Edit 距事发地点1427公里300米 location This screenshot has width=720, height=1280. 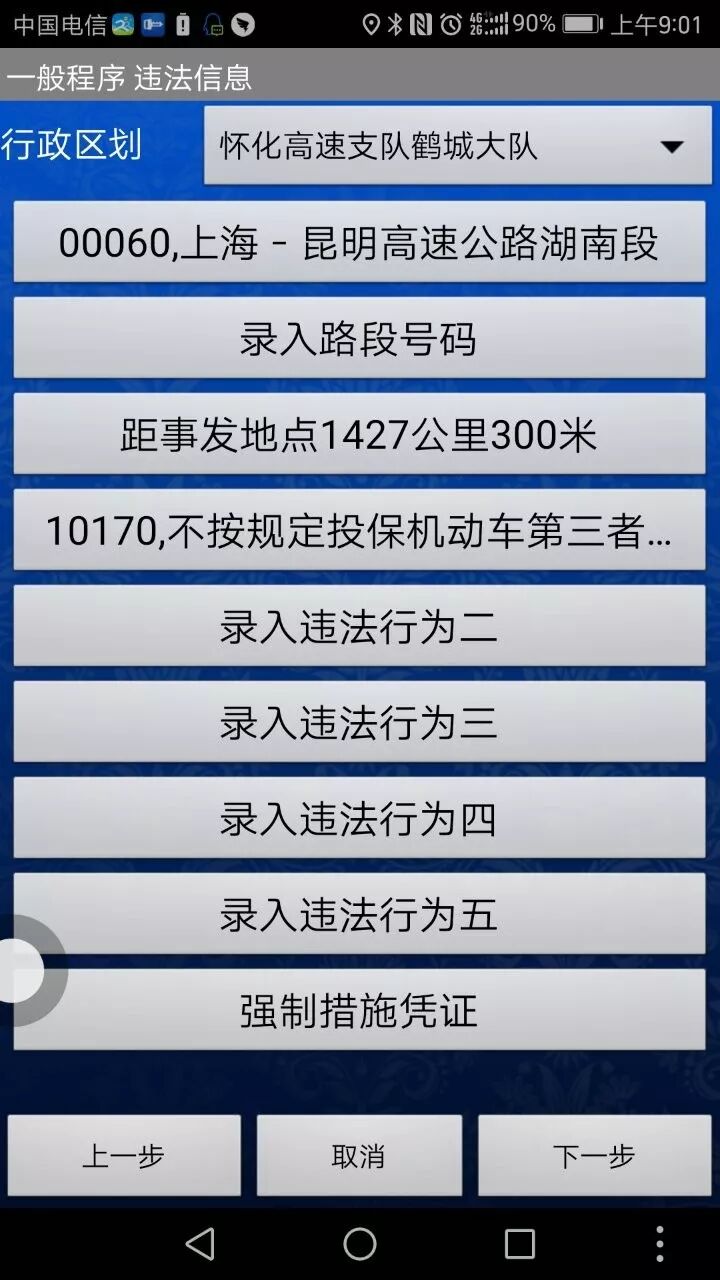click(359, 435)
